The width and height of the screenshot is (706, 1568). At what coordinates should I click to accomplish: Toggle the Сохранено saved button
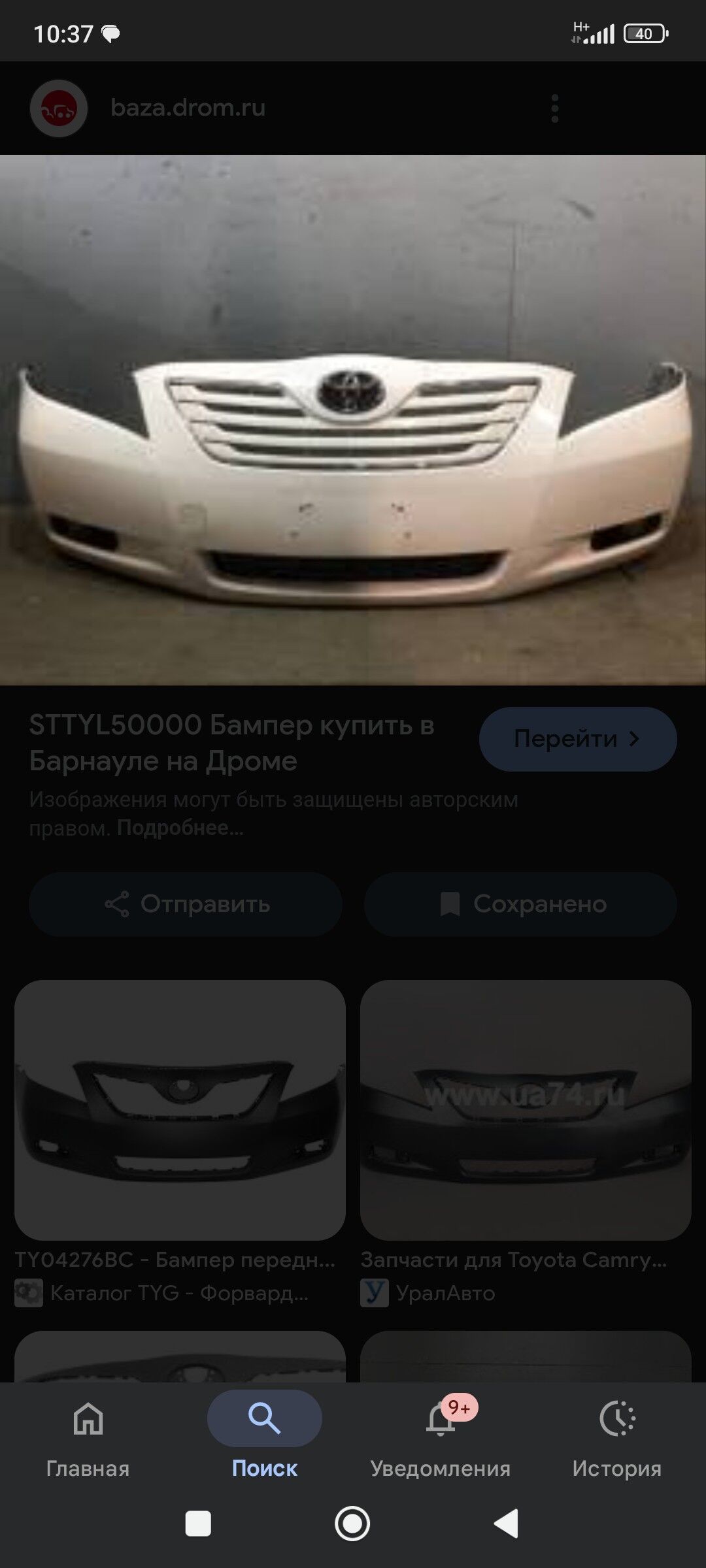tap(520, 904)
